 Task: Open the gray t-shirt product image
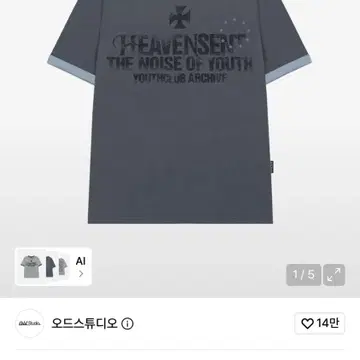[180, 112]
